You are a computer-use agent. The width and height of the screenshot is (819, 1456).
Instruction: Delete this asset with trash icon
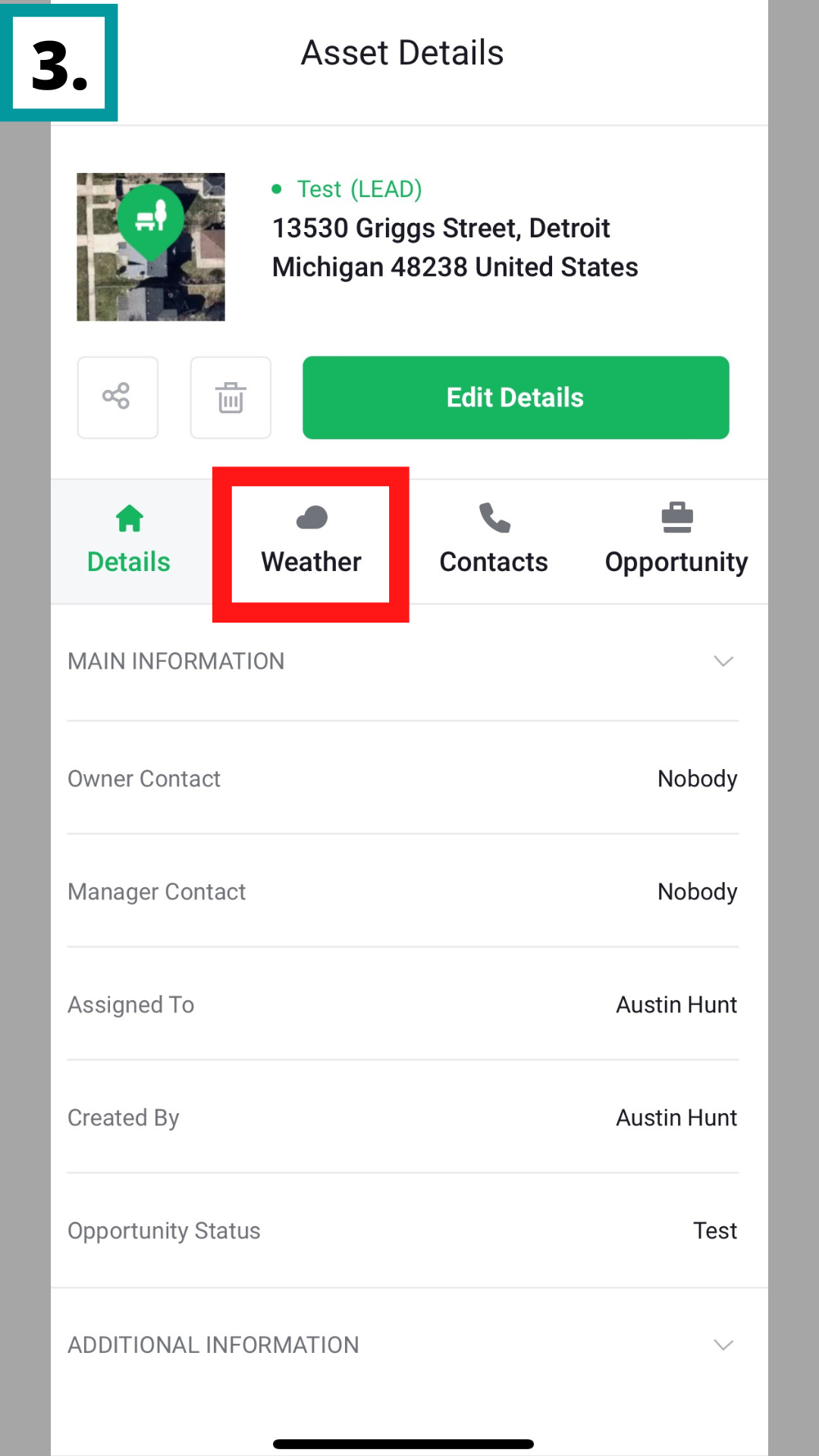point(231,397)
